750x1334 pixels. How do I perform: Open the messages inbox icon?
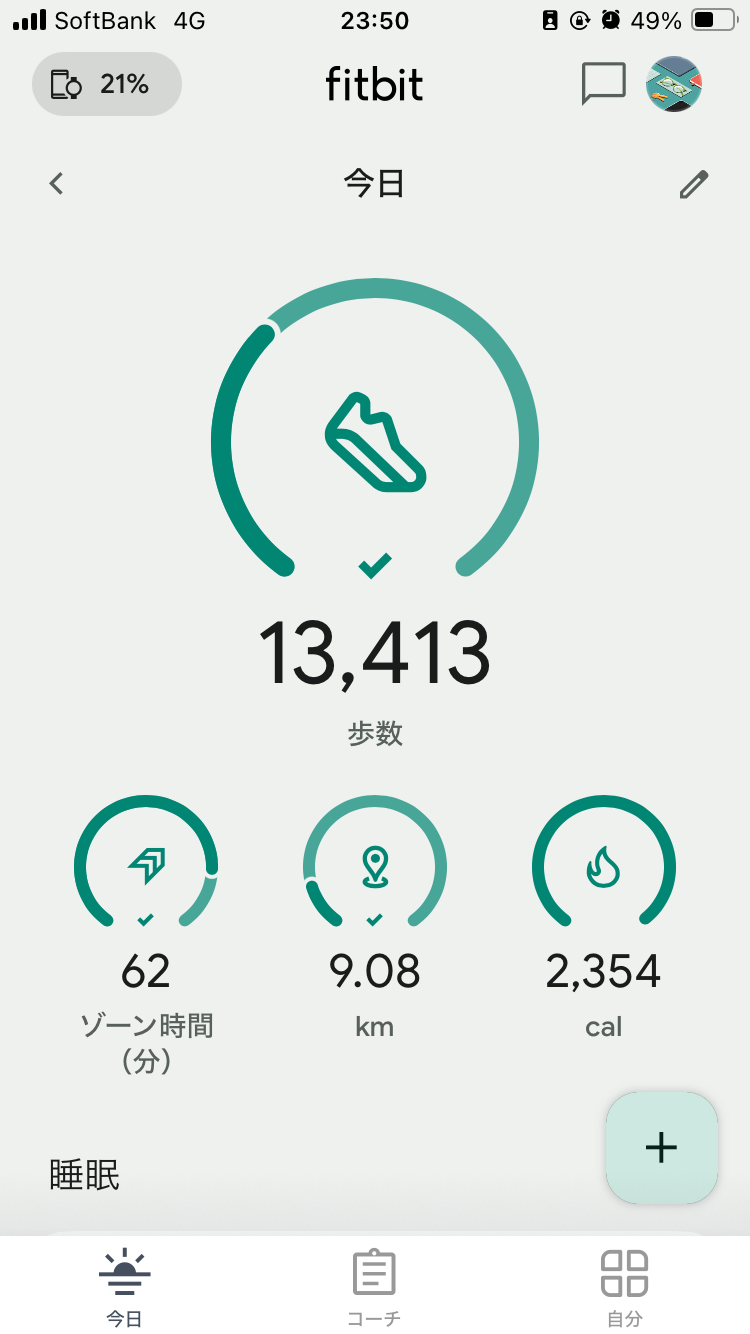(x=603, y=84)
